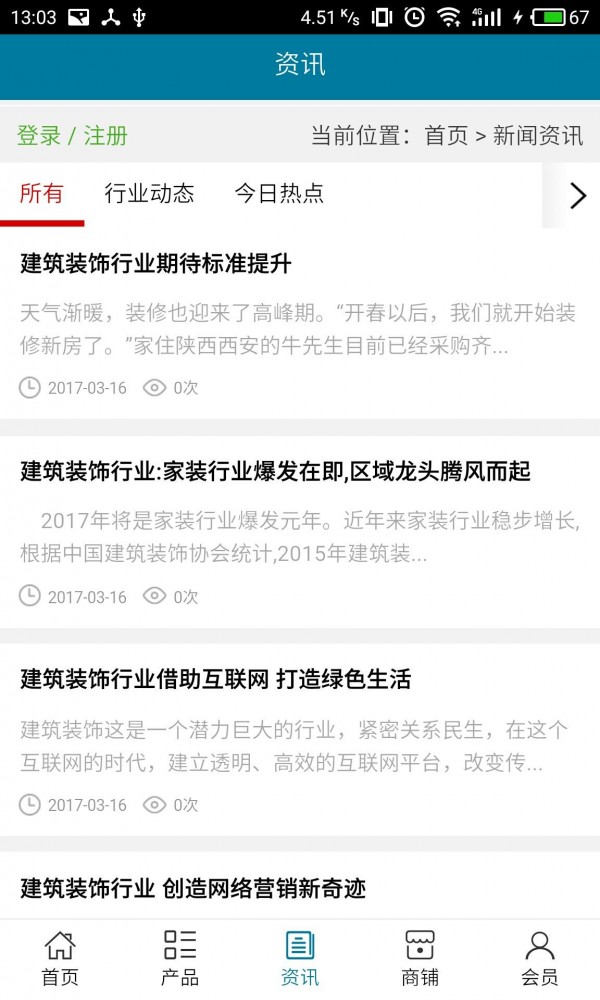Select the 资讯 bottom tab
Image resolution: width=600 pixels, height=1000 pixels.
point(300,958)
